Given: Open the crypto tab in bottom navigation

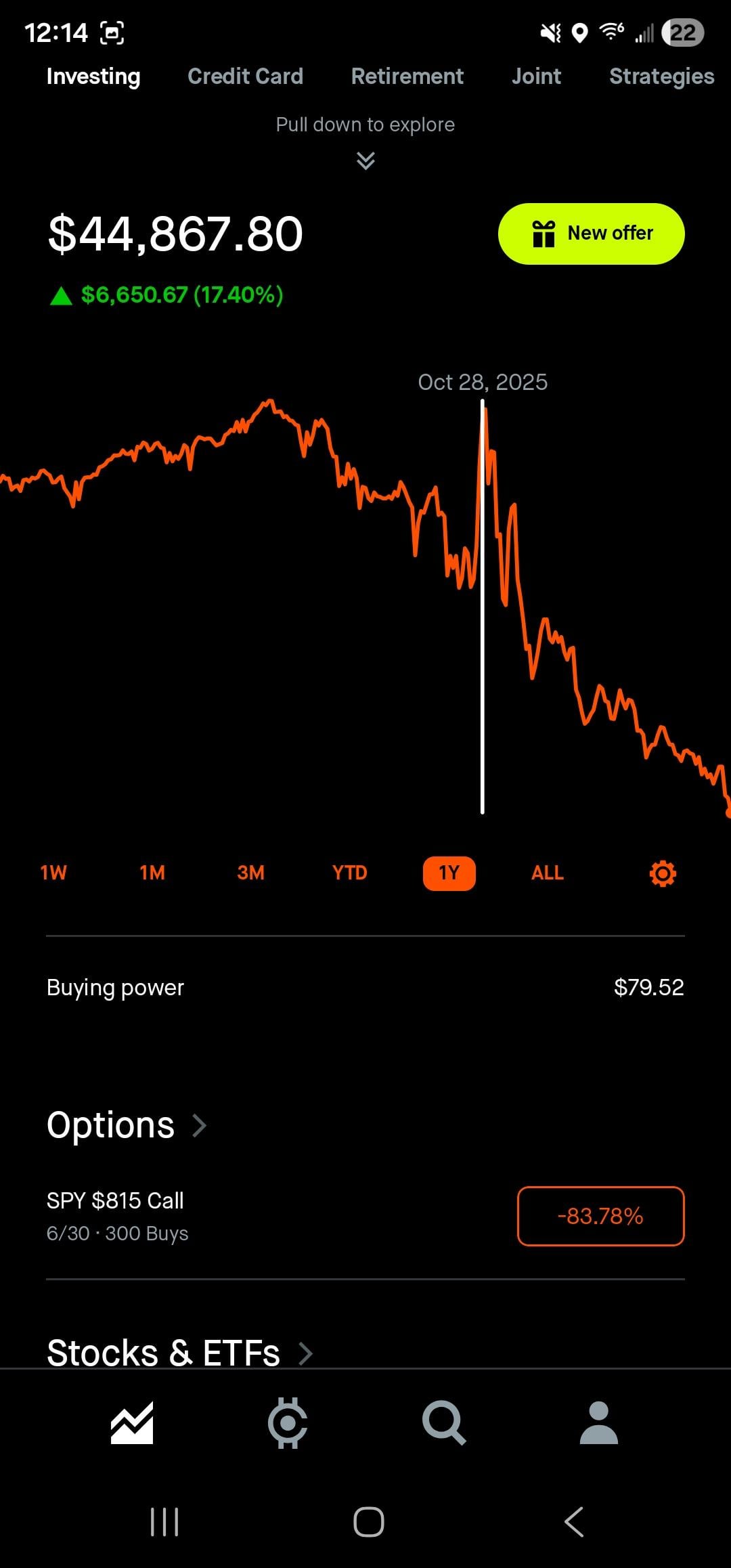Looking at the screenshot, I should point(288,1422).
